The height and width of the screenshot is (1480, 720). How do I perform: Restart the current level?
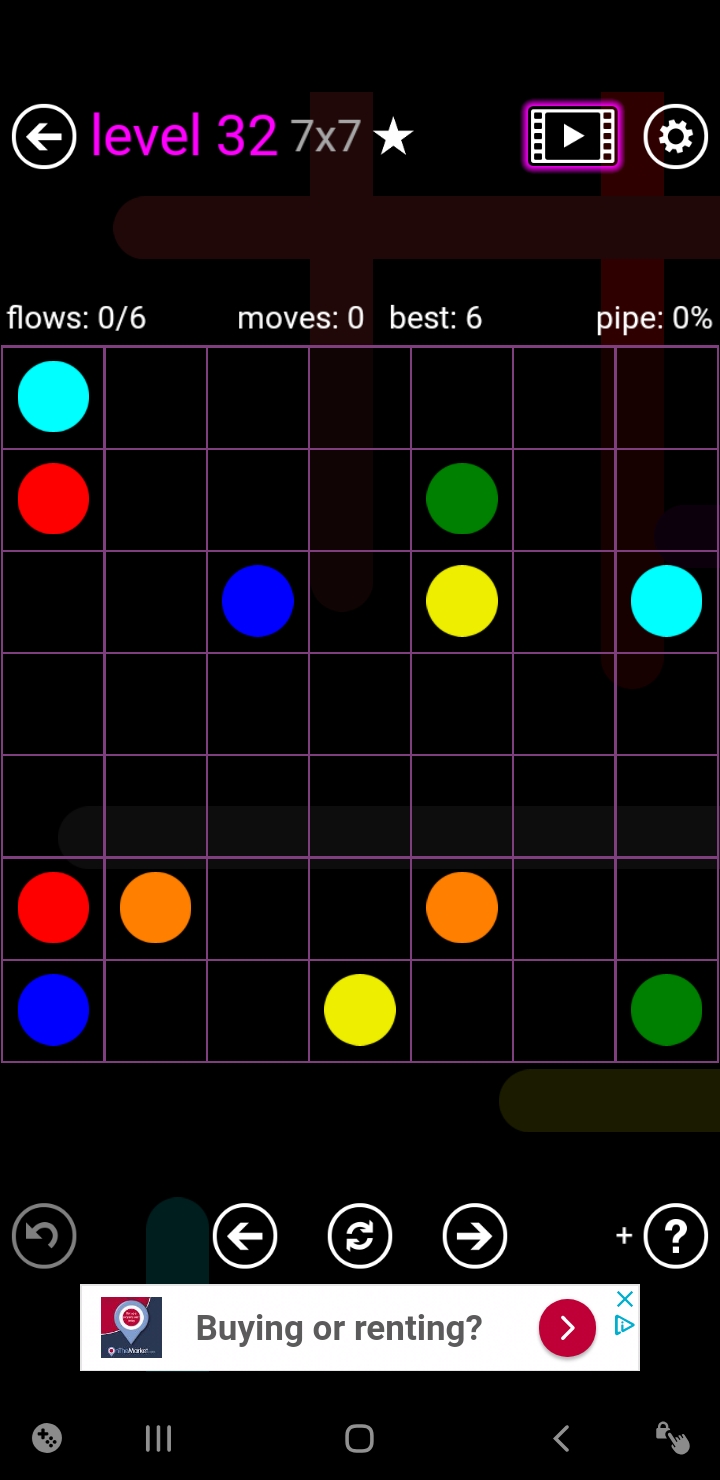coord(360,1236)
